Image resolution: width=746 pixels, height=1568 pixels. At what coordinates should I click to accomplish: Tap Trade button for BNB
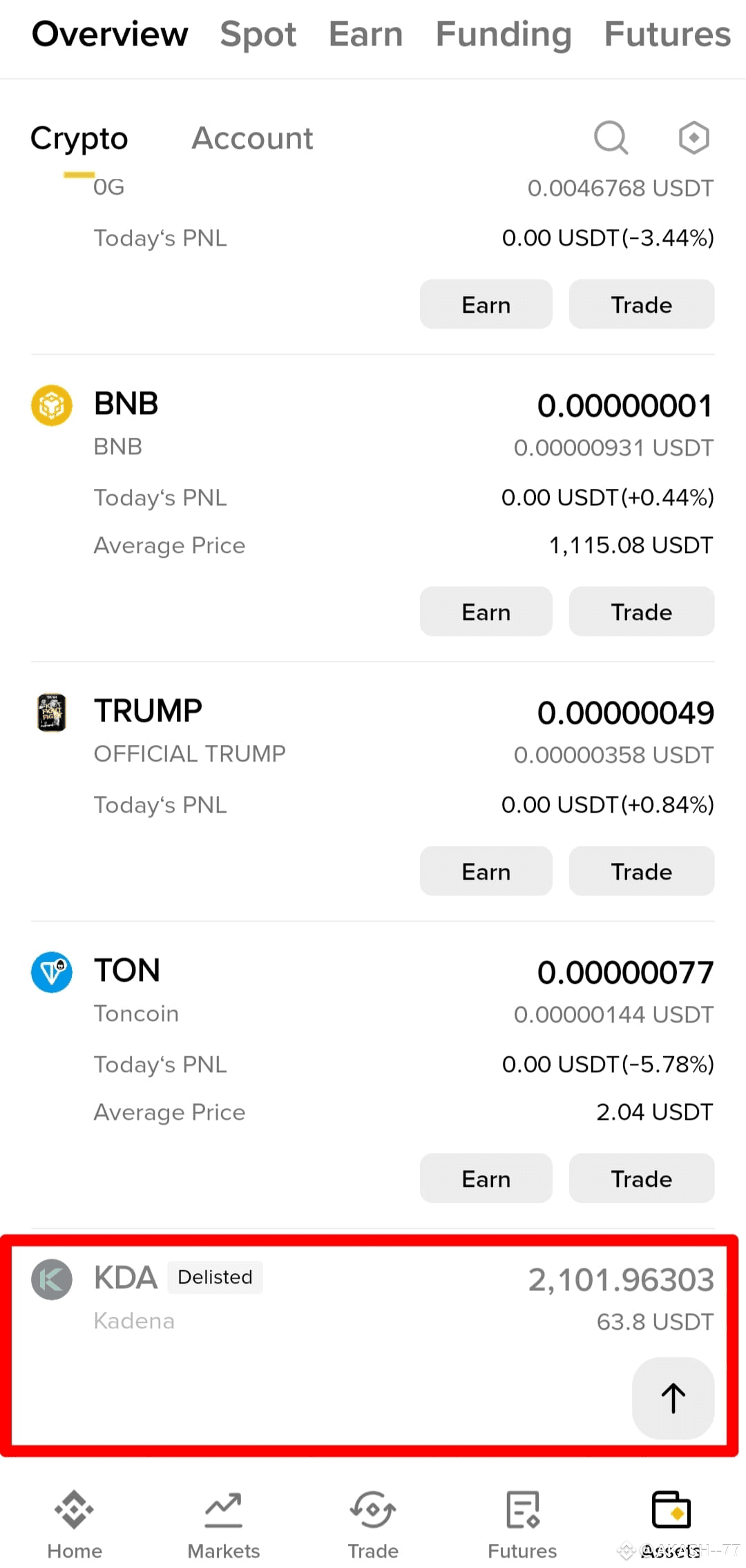click(x=642, y=612)
